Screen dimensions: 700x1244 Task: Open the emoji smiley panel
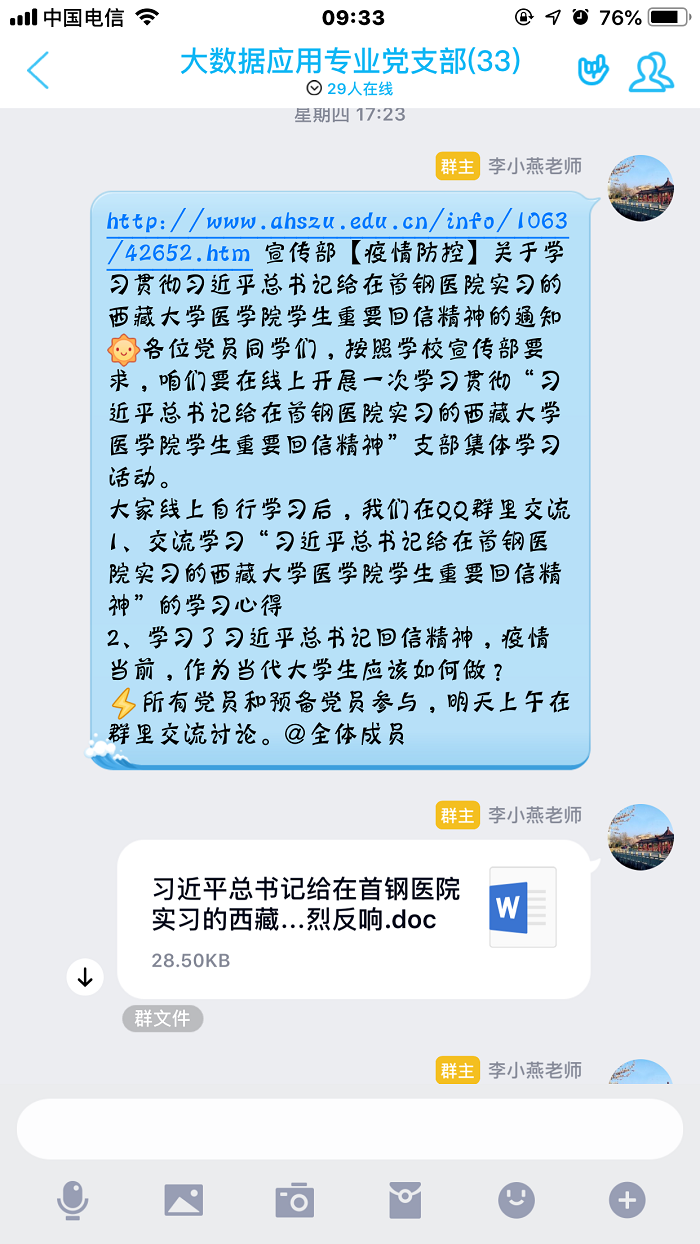tap(516, 1199)
